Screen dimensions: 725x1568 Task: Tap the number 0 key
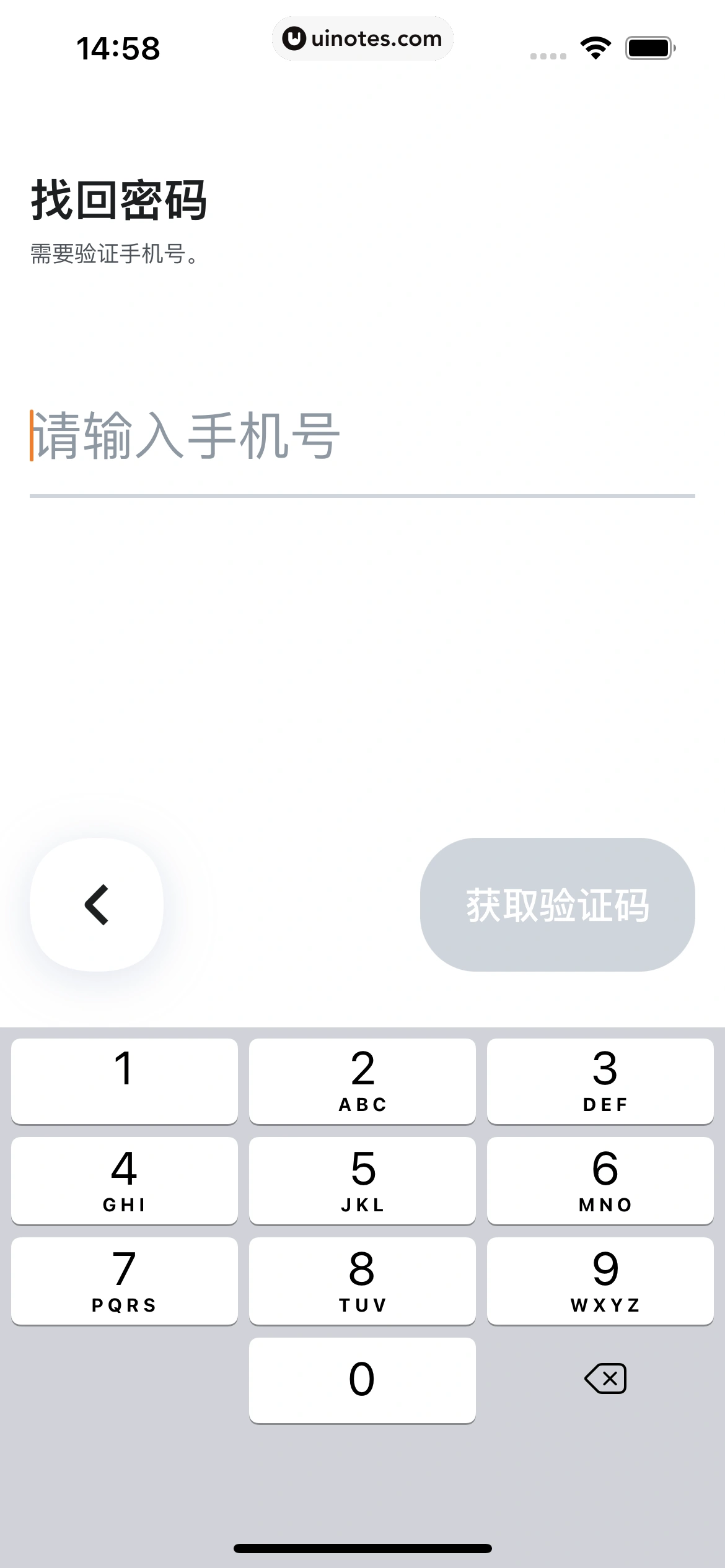[x=362, y=1380]
